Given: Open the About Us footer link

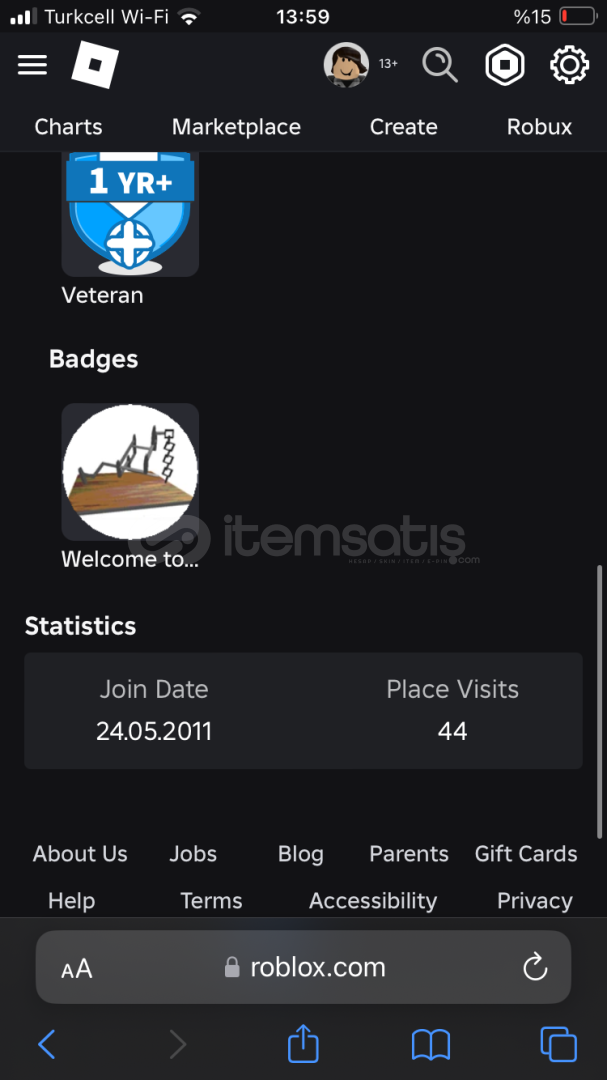Looking at the screenshot, I should 80,854.
